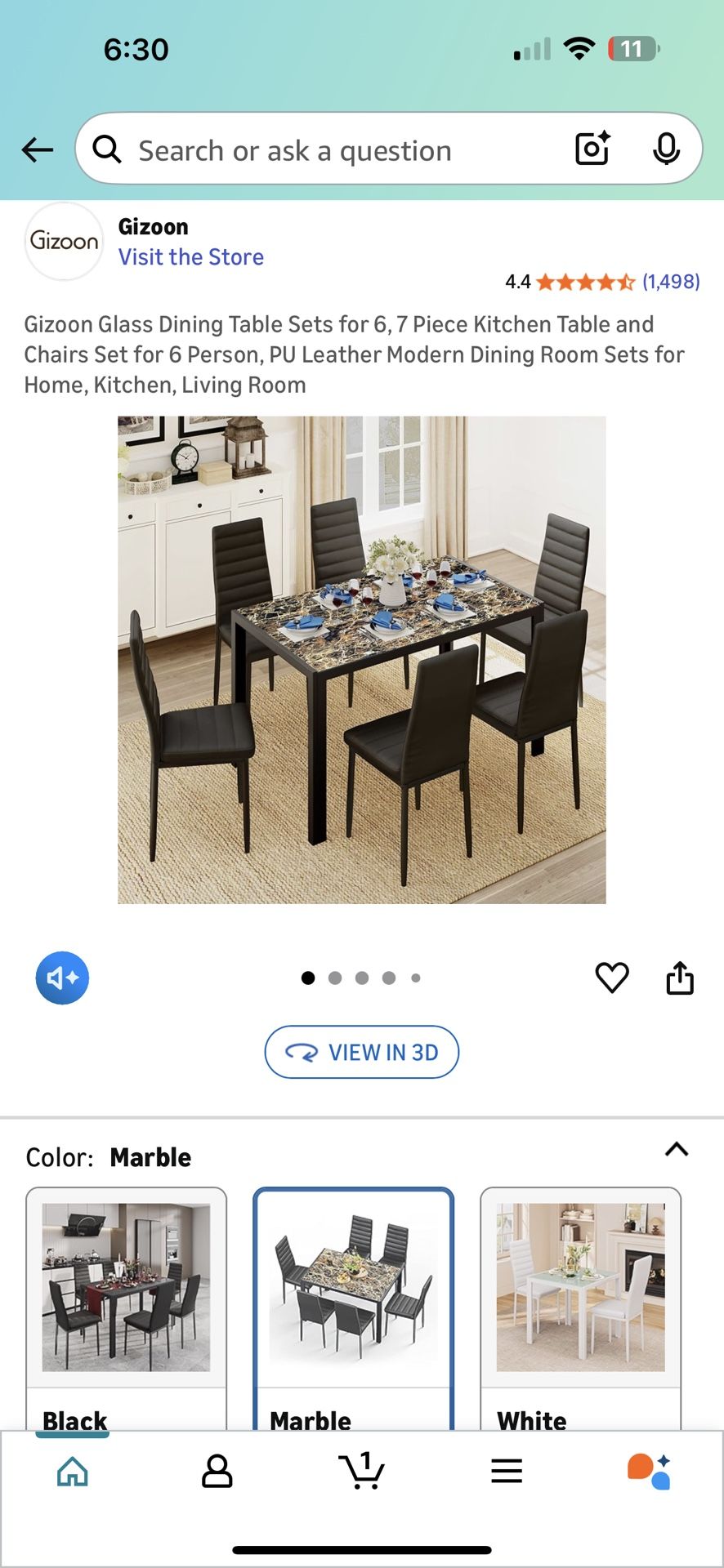
Task: Open the dining table product image
Action: click(x=361, y=660)
